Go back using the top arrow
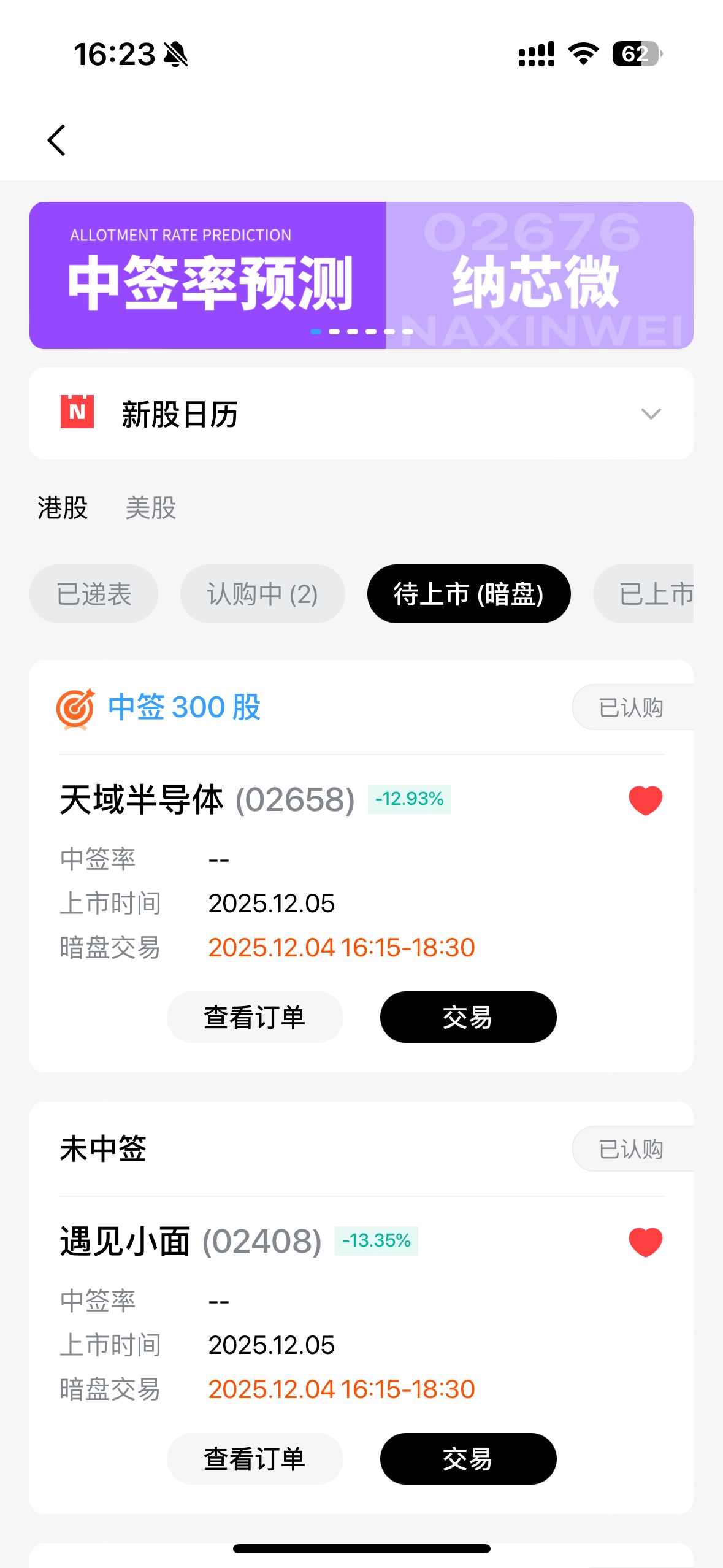Viewport: 723px width, 1568px height. click(56, 140)
